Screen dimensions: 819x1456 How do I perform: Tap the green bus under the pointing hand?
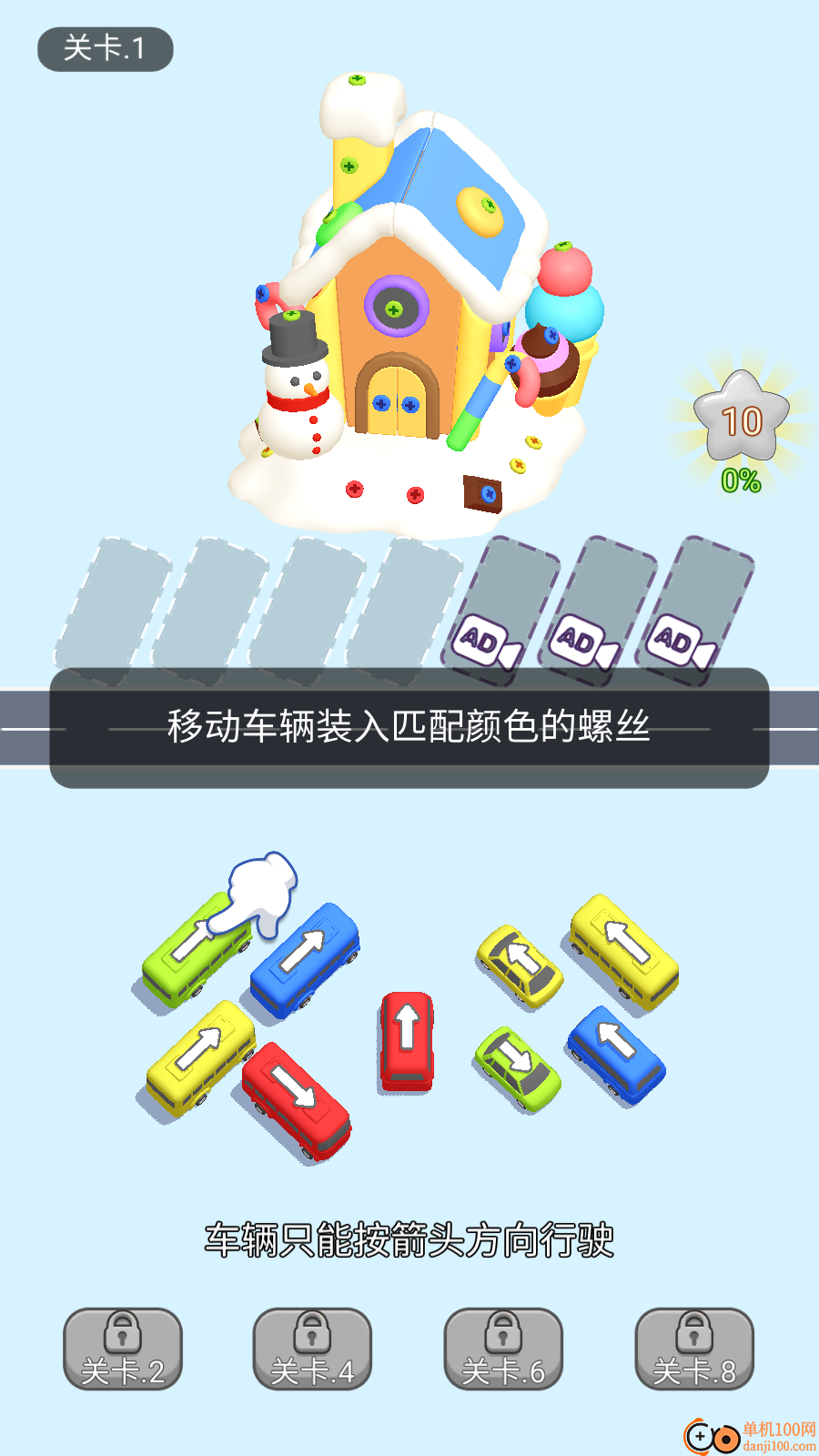pos(193,951)
